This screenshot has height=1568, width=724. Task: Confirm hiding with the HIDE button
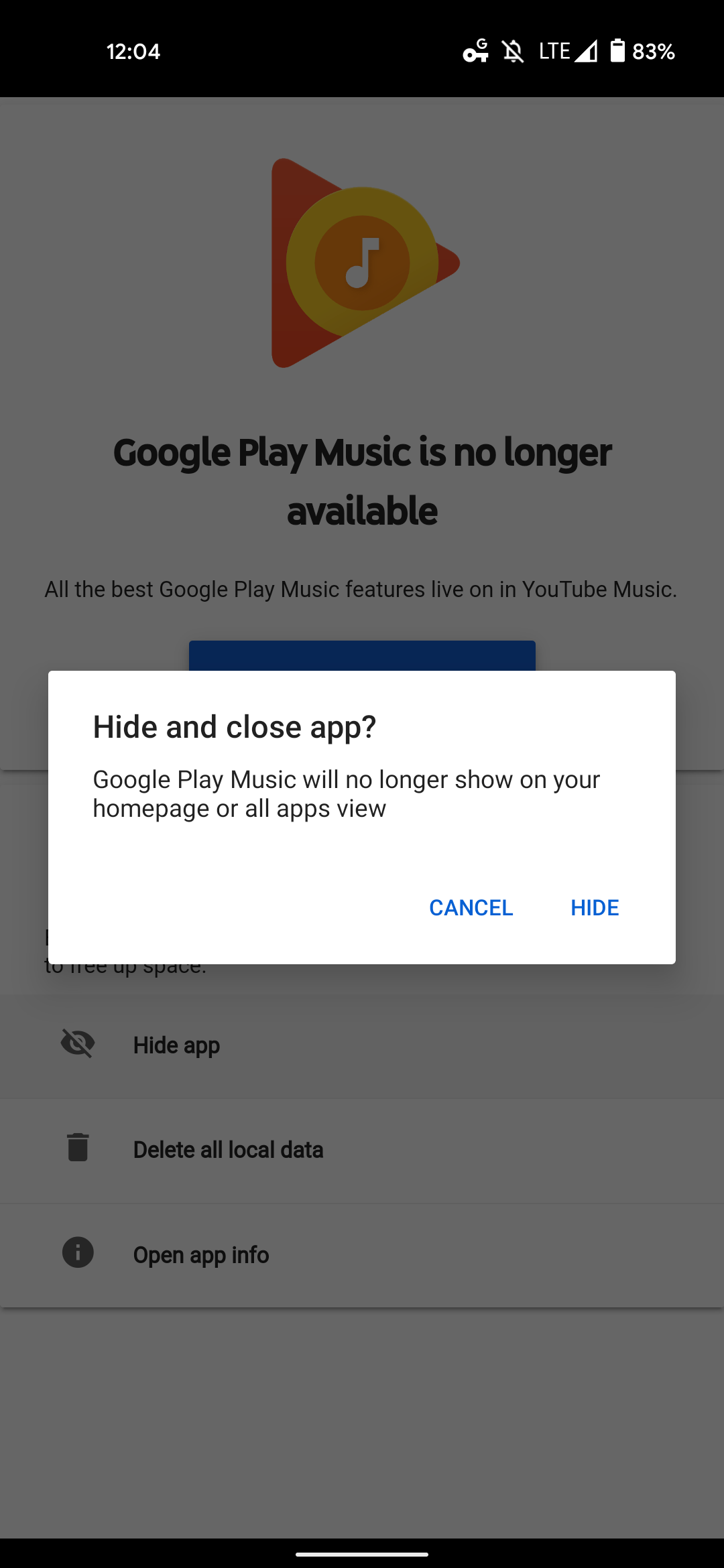[595, 907]
